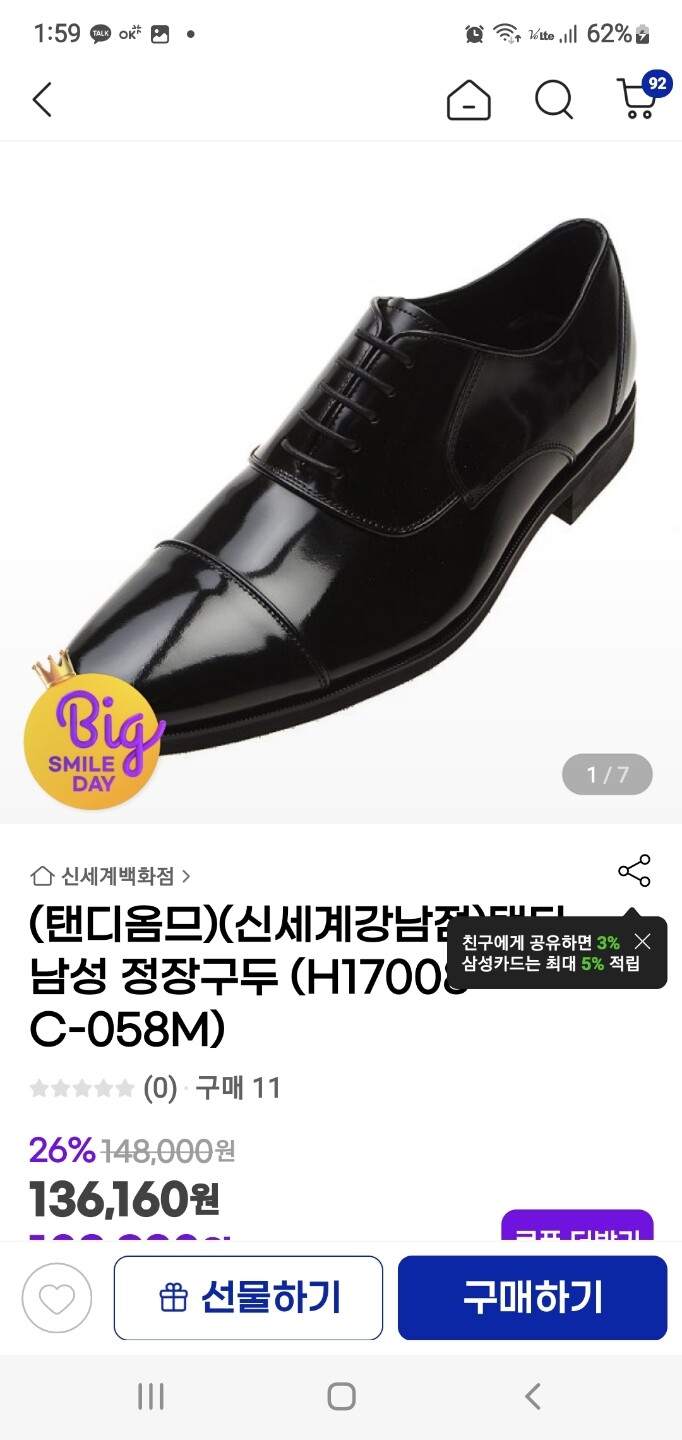The image size is (682, 1440).
Task: Open search from the magnifier icon
Action: pyautogui.click(x=554, y=100)
